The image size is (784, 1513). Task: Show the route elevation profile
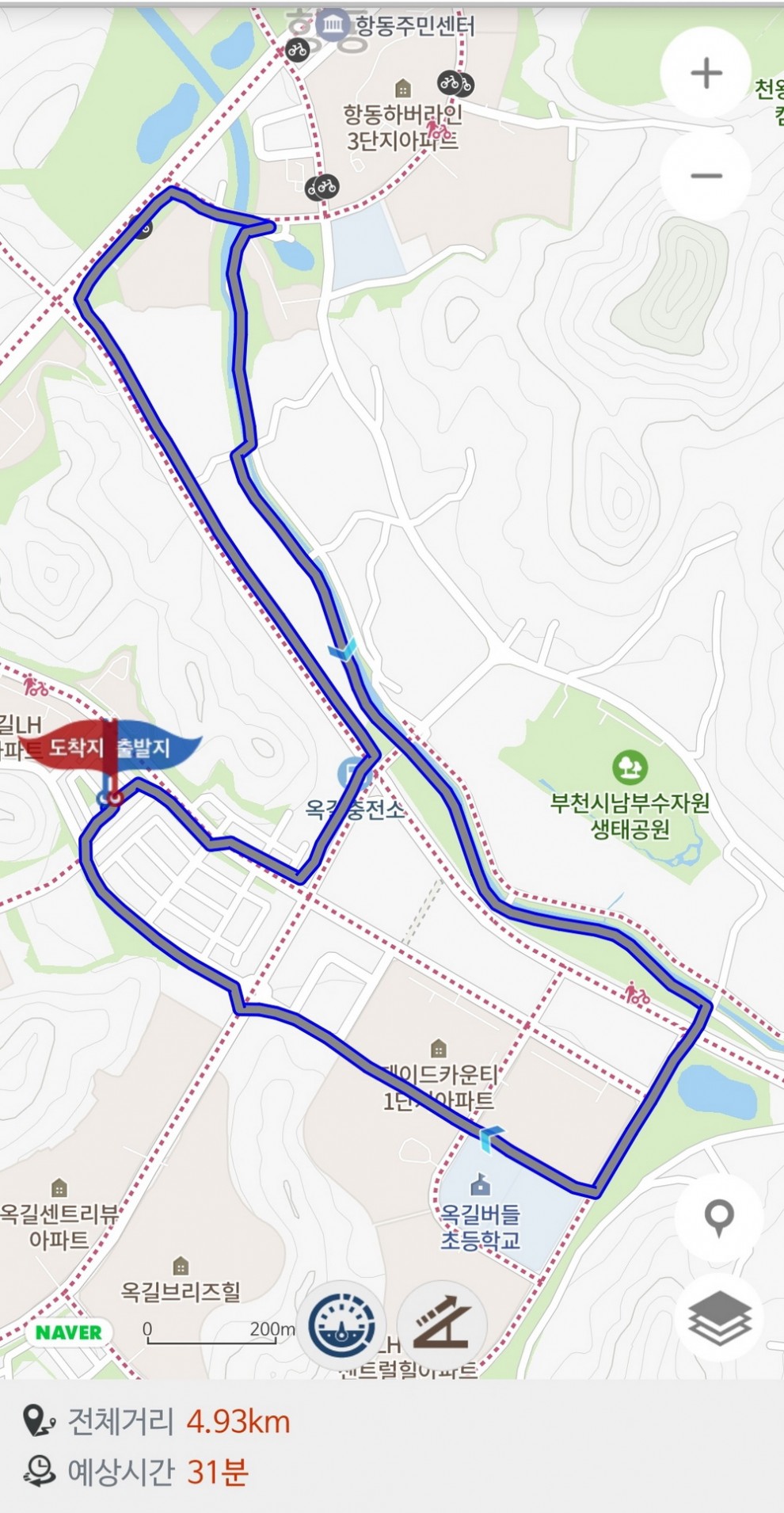441,1325
